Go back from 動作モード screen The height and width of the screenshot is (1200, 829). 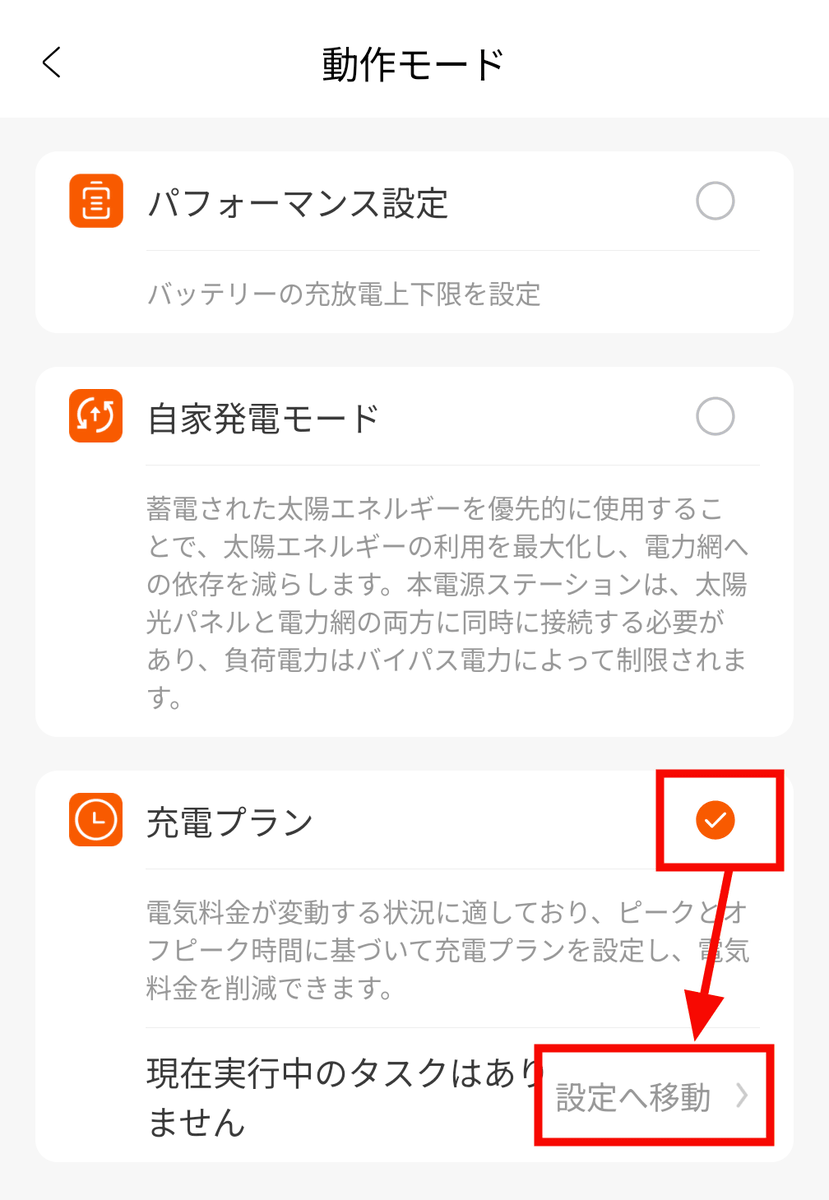pyautogui.click(x=52, y=63)
